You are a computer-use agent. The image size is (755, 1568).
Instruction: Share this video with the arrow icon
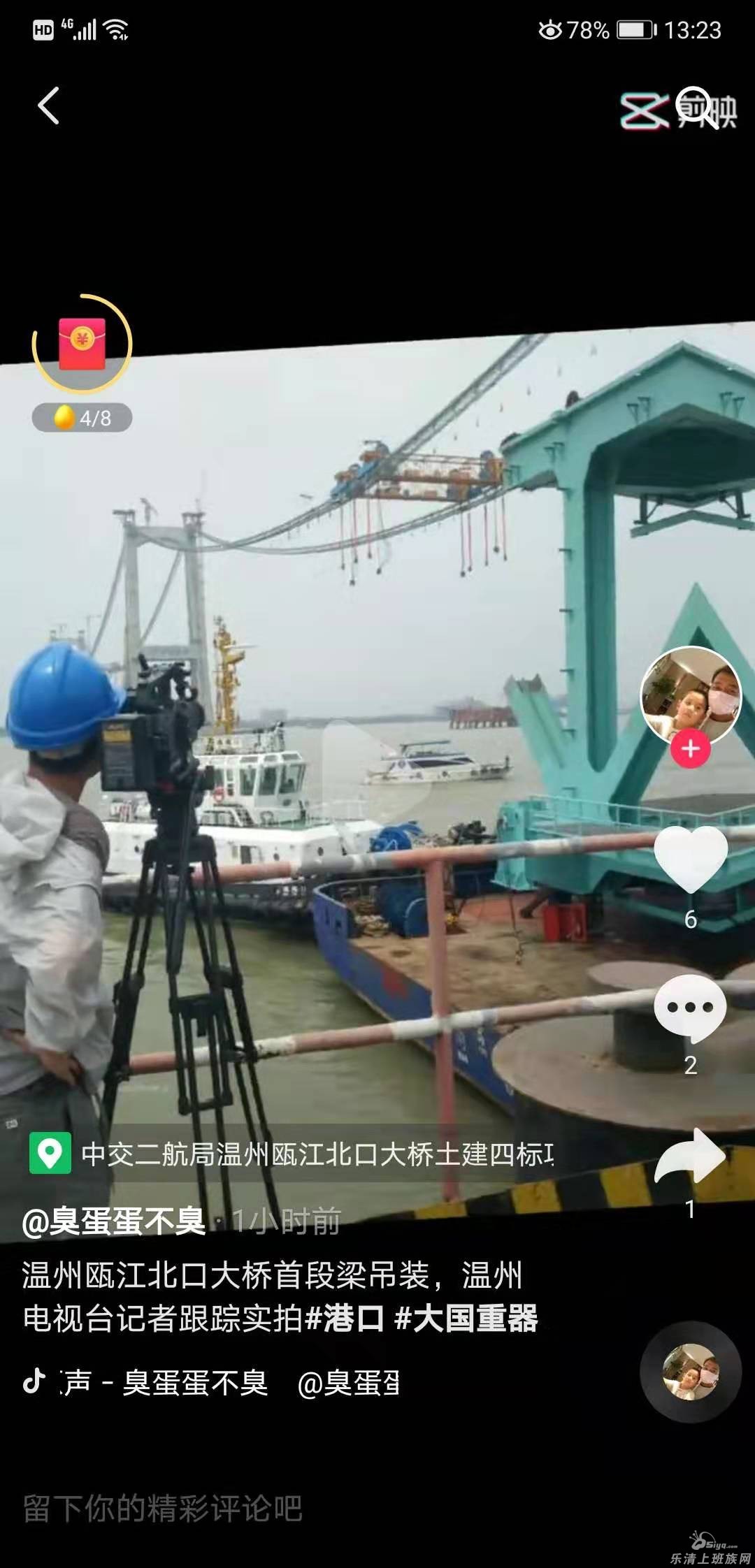pos(691,1156)
